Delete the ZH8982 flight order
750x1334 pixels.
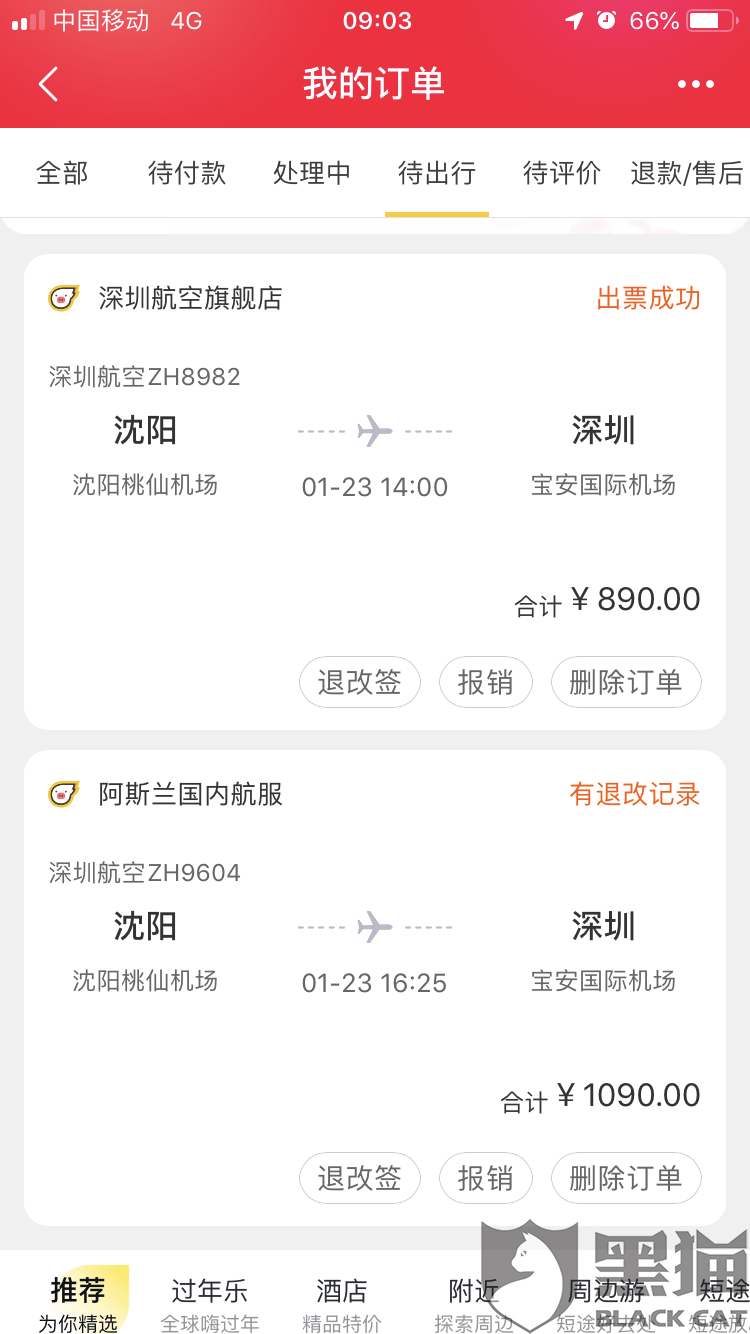(x=626, y=682)
